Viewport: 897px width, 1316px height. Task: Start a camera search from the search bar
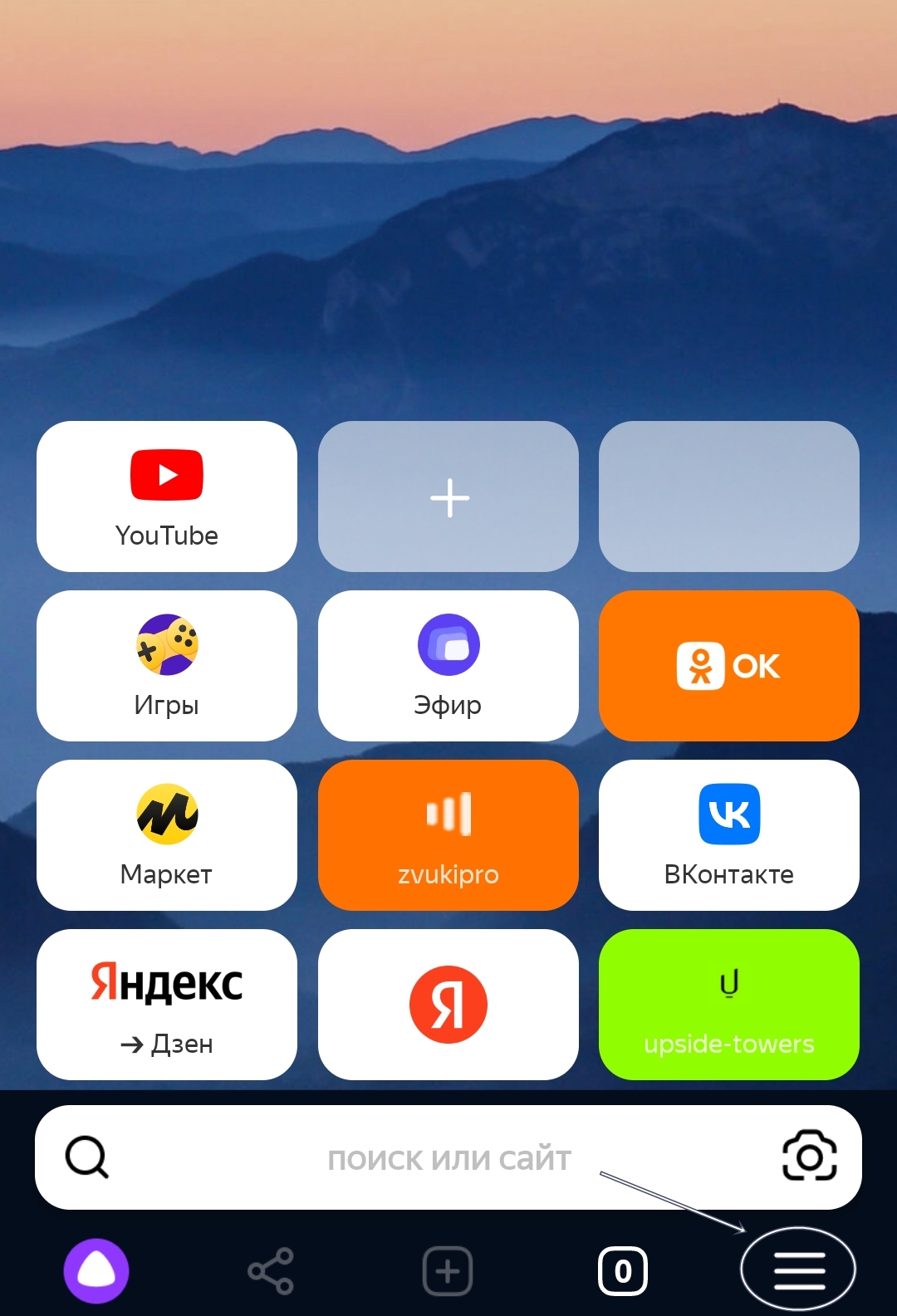[x=809, y=1155]
